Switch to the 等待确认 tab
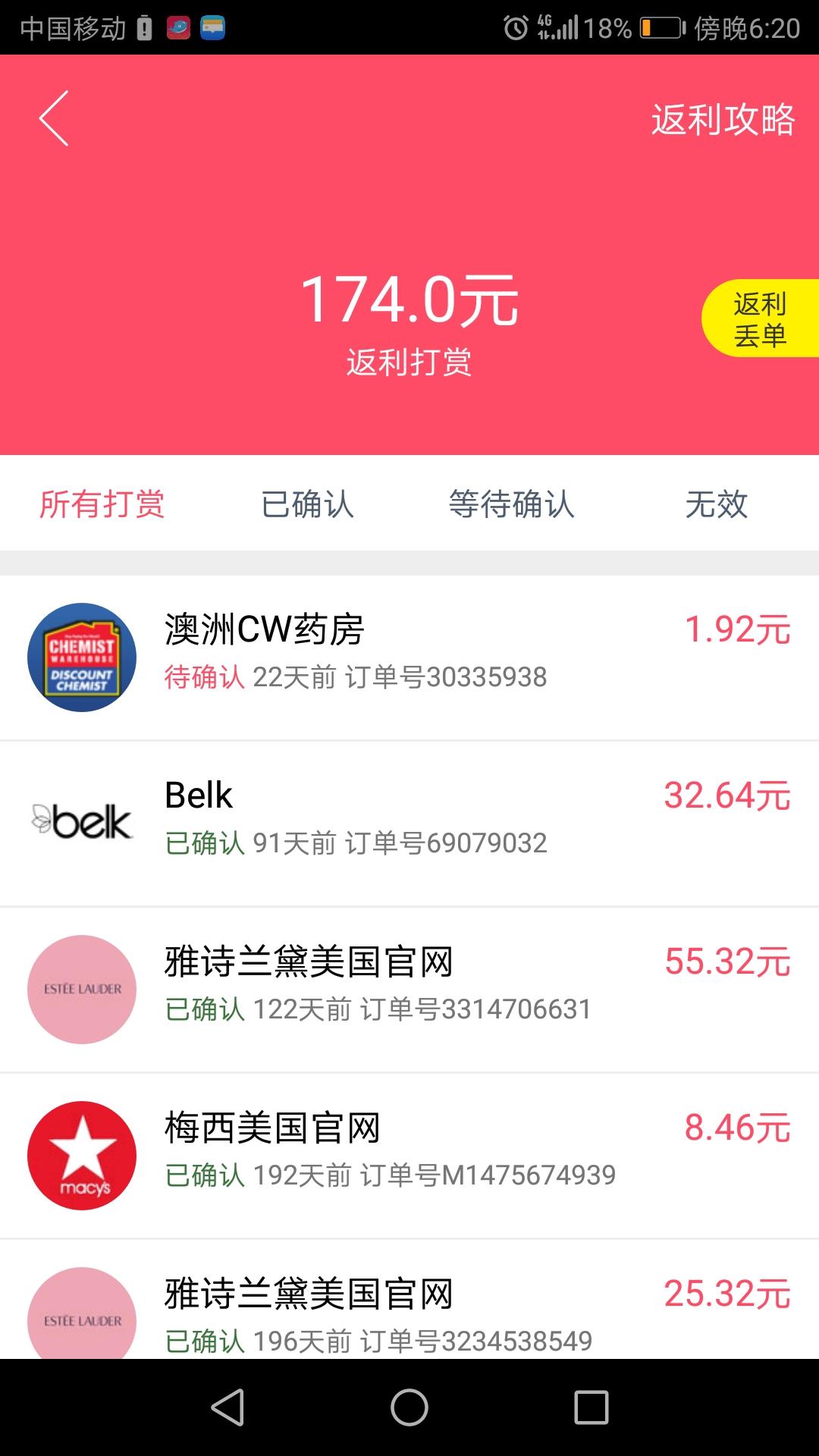The width and height of the screenshot is (819, 1456). 511,504
